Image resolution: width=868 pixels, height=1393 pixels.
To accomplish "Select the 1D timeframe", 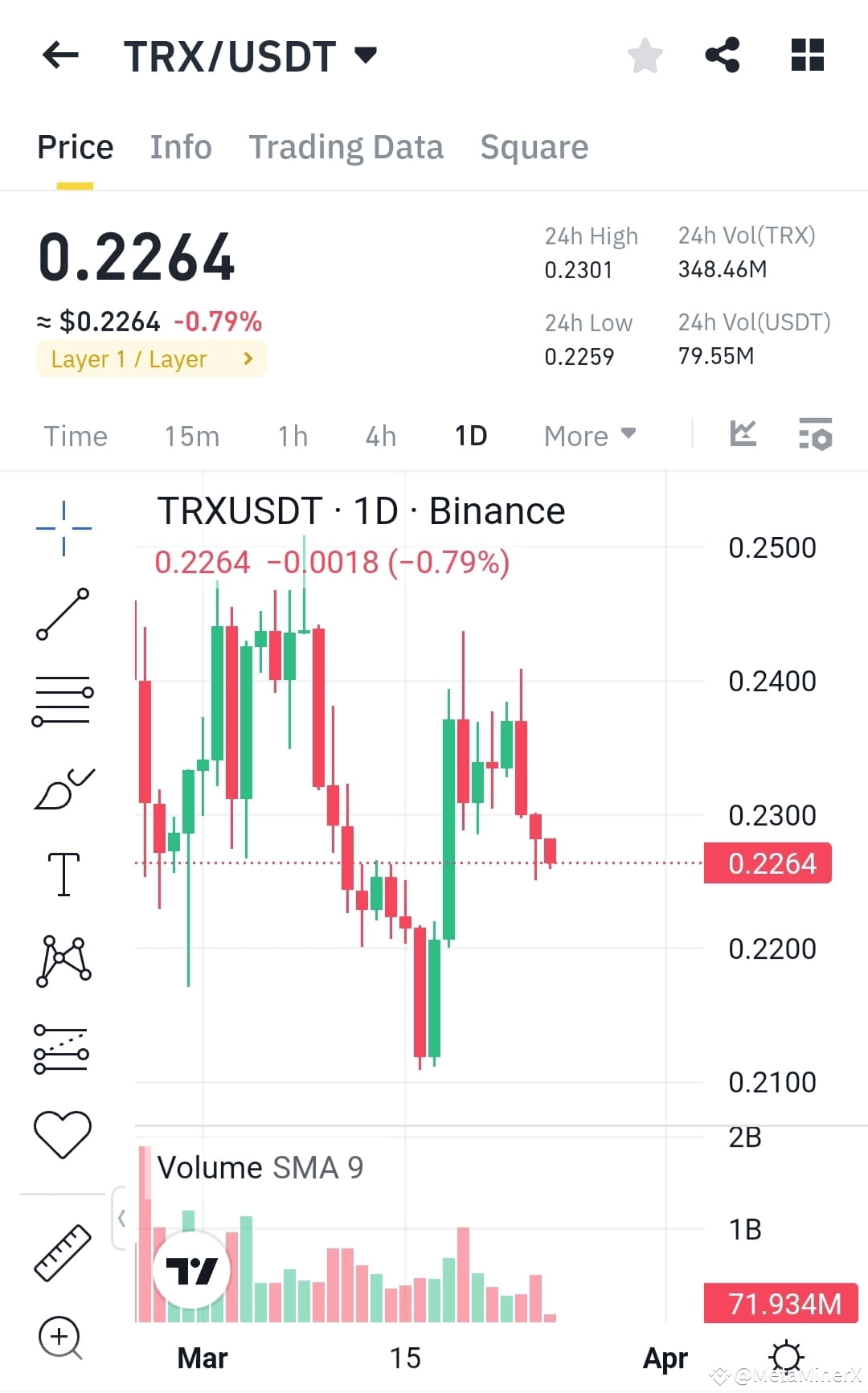I will point(471,435).
